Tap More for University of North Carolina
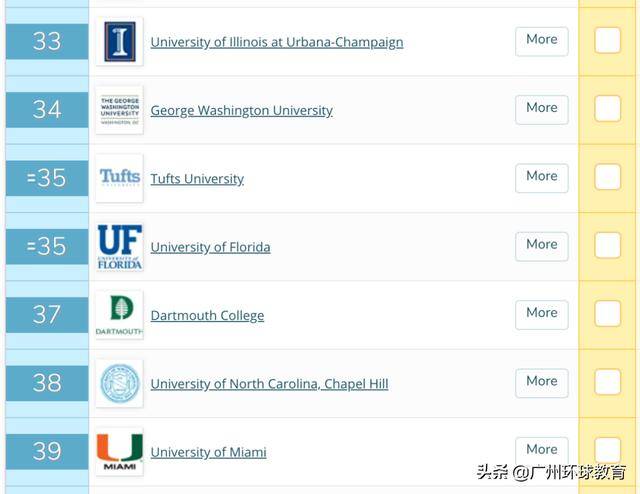Screen dimensions: 640x494 tap(541, 382)
